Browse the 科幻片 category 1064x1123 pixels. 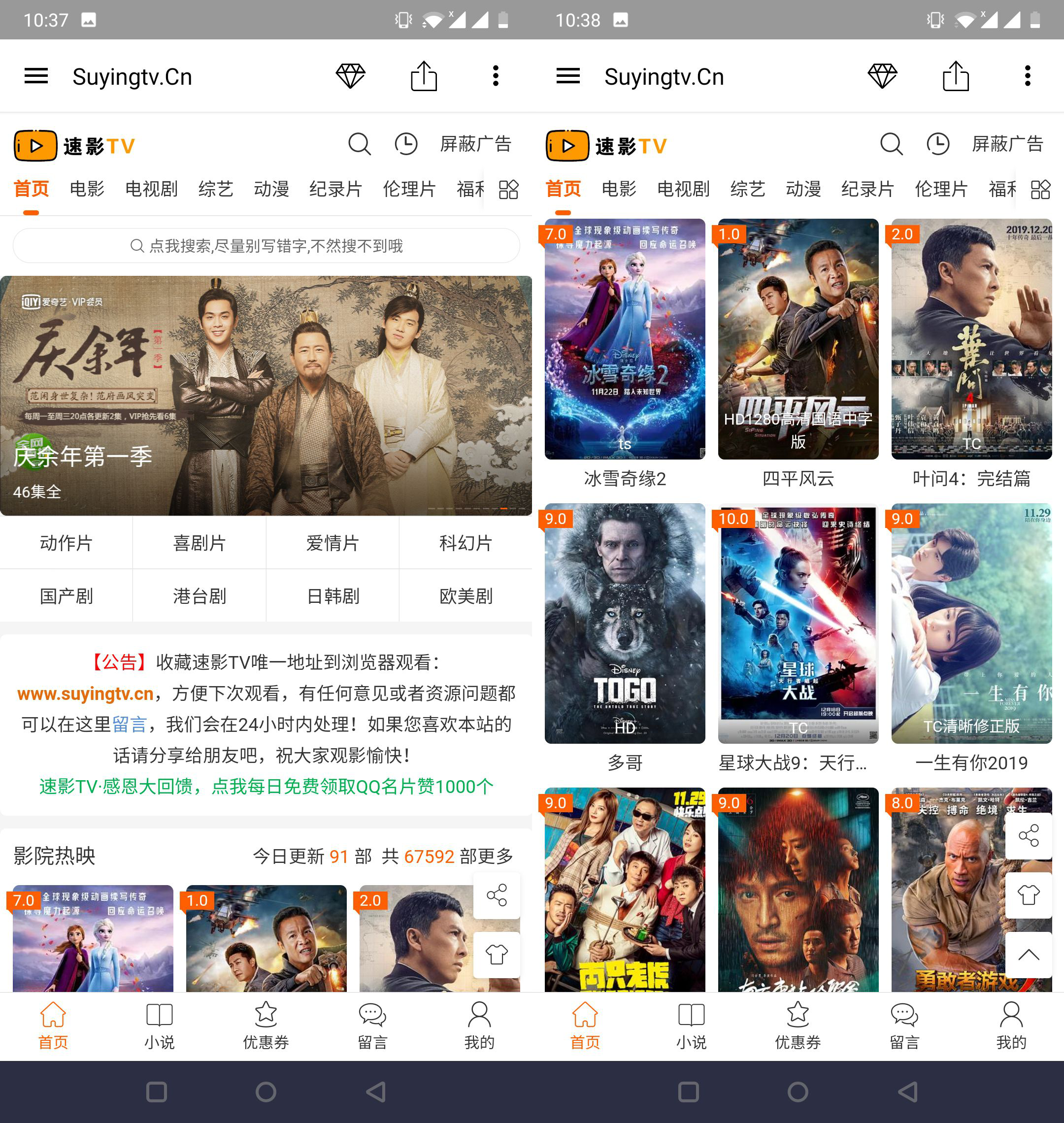[465, 543]
